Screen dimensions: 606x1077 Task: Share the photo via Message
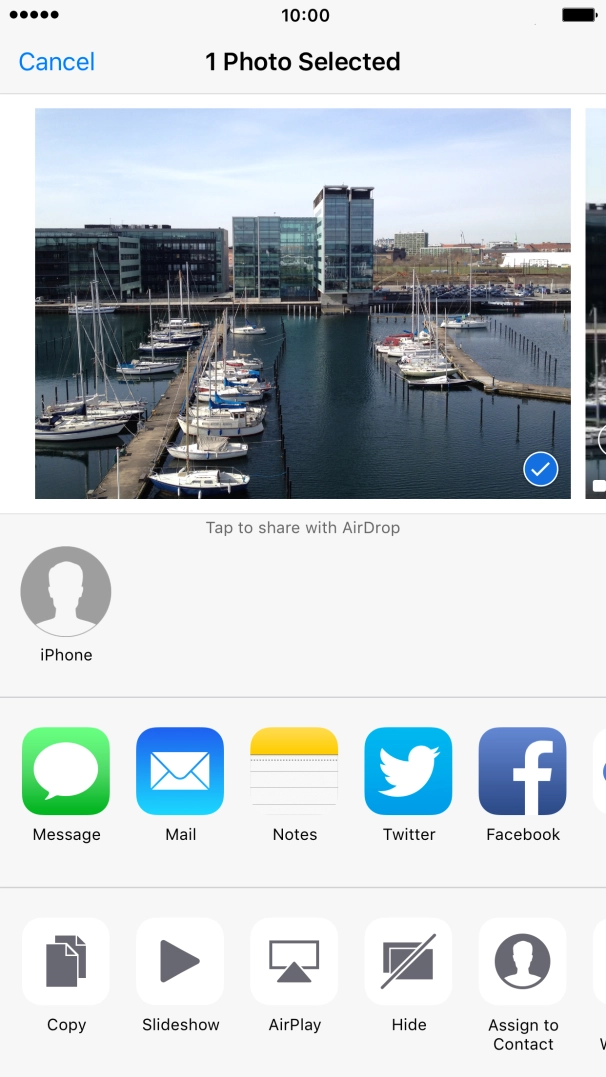(66, 771)
